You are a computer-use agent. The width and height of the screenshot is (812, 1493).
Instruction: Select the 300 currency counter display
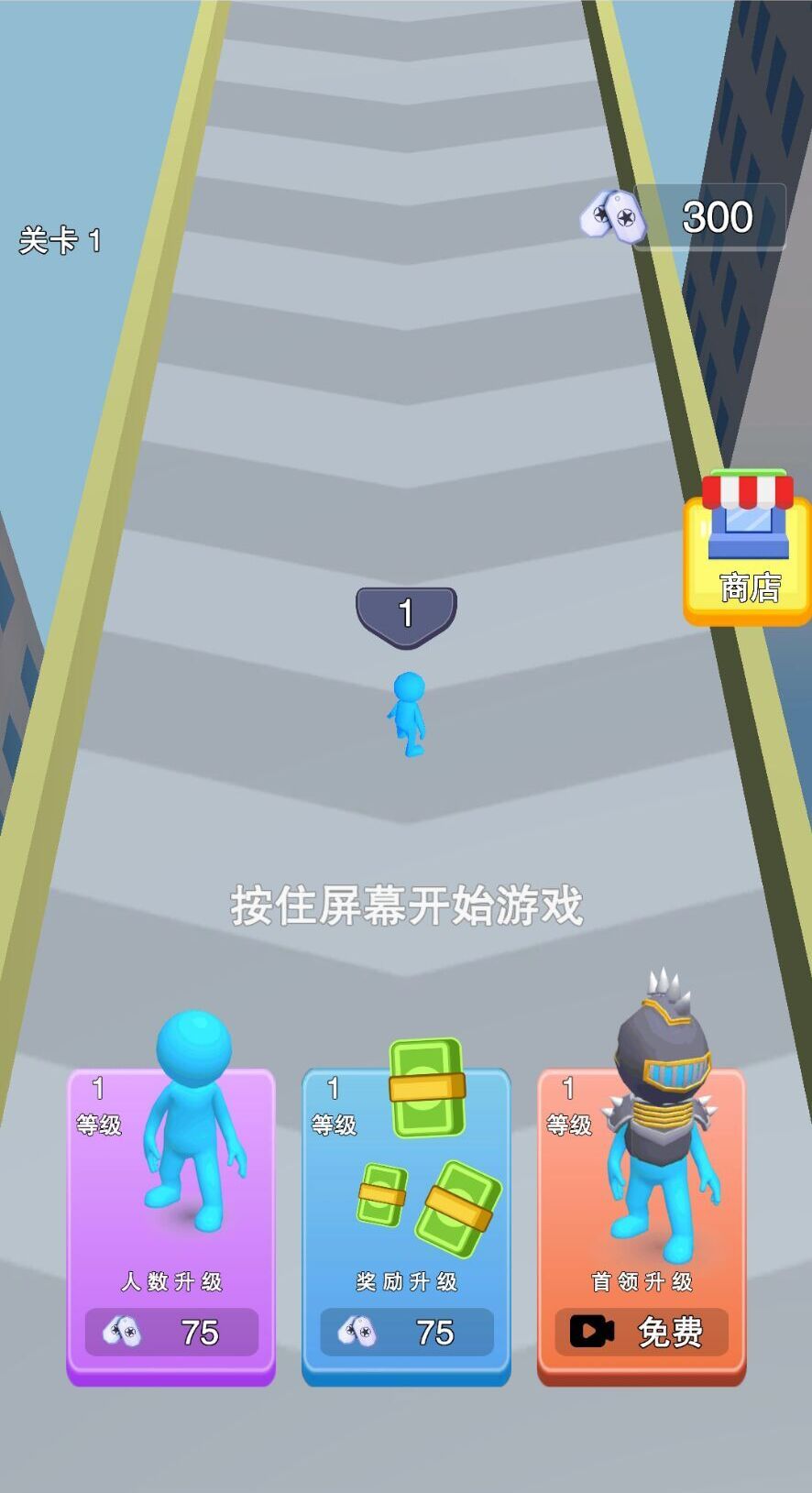[x=718, y=216]
